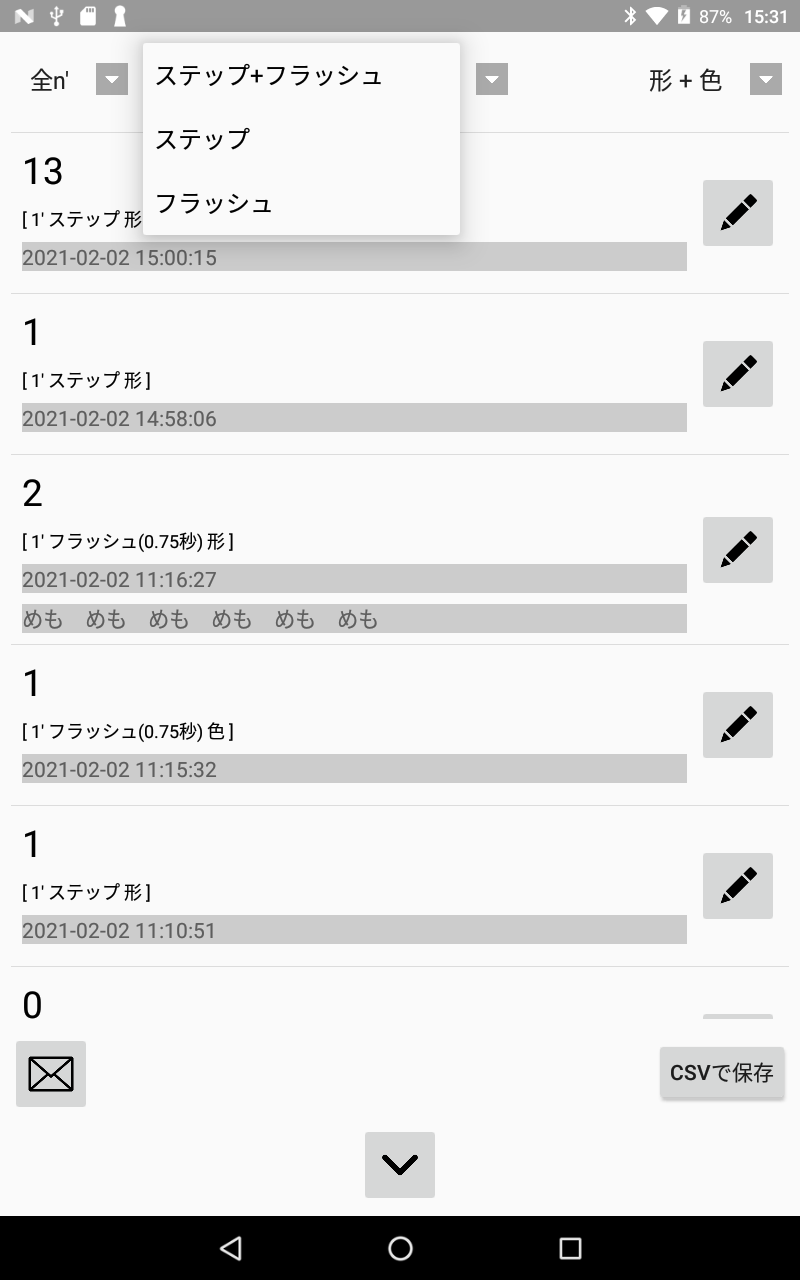Choose the ステップ option
This screenshot has width=800, height=1280.
click(301, 139)
